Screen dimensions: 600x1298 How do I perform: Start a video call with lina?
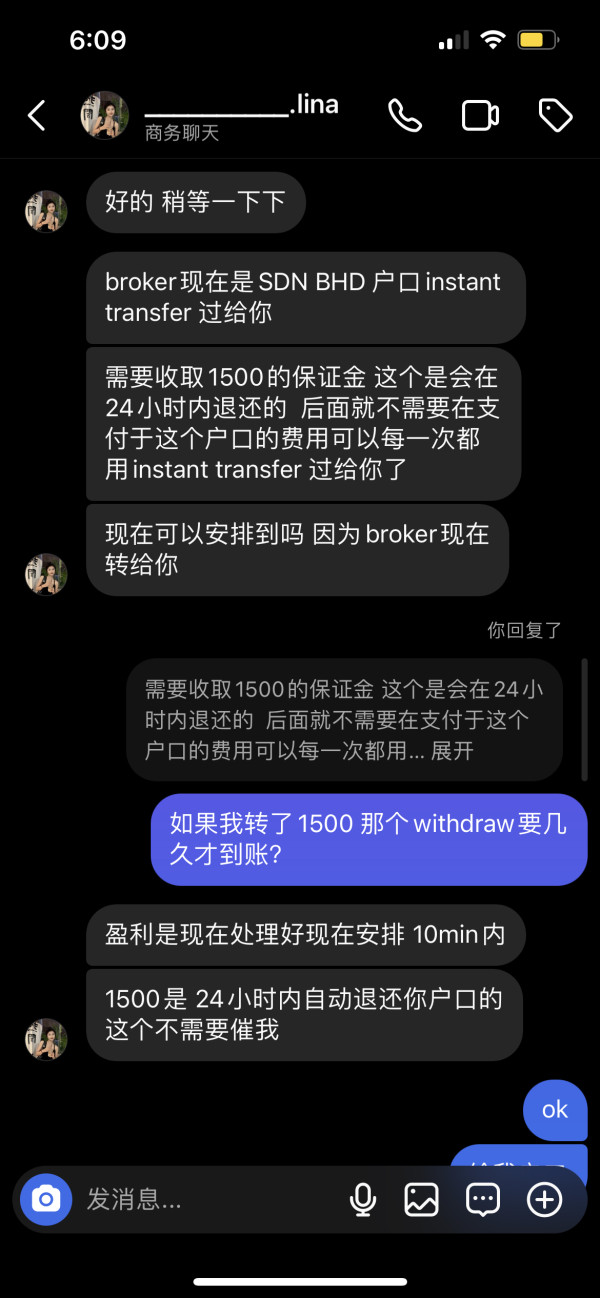[480, 116]
